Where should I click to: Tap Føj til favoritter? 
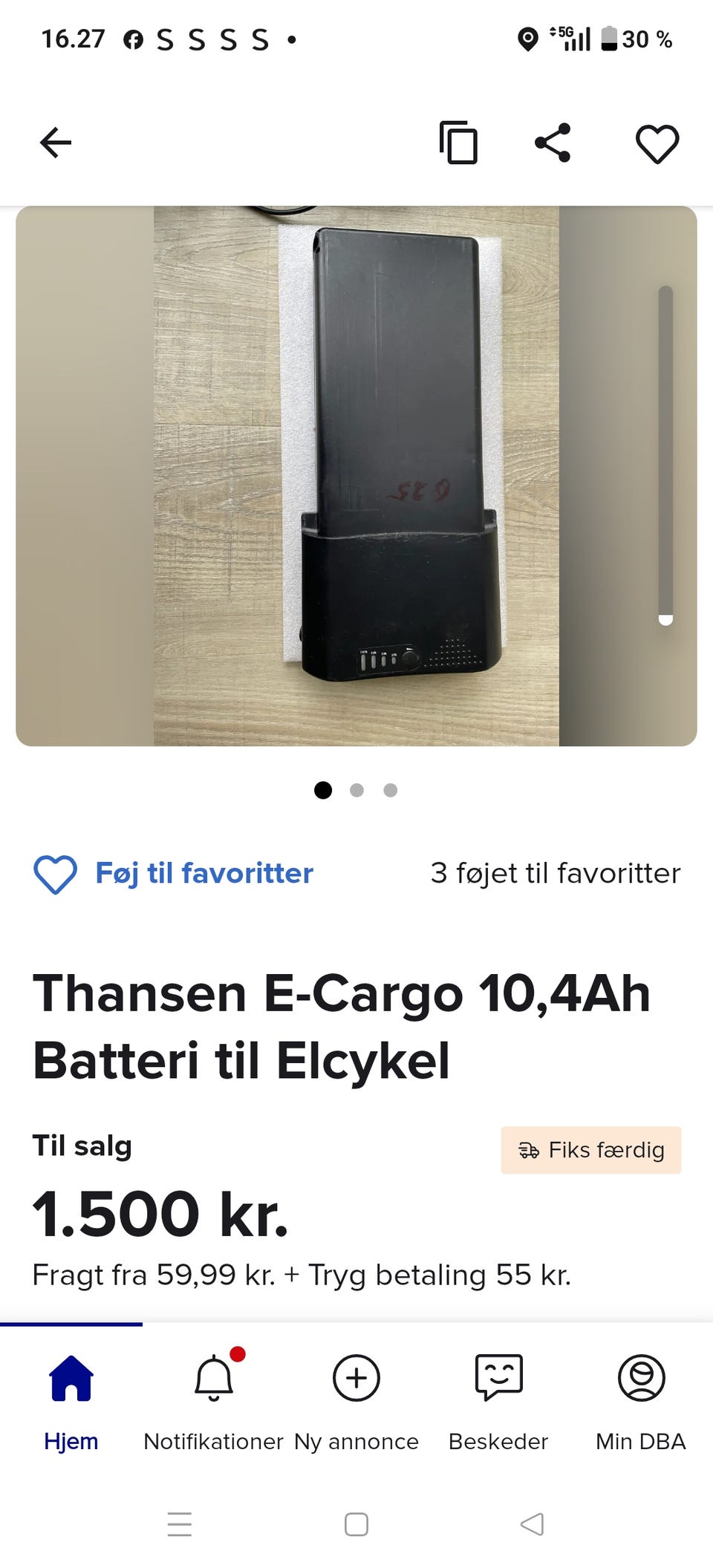174,874
